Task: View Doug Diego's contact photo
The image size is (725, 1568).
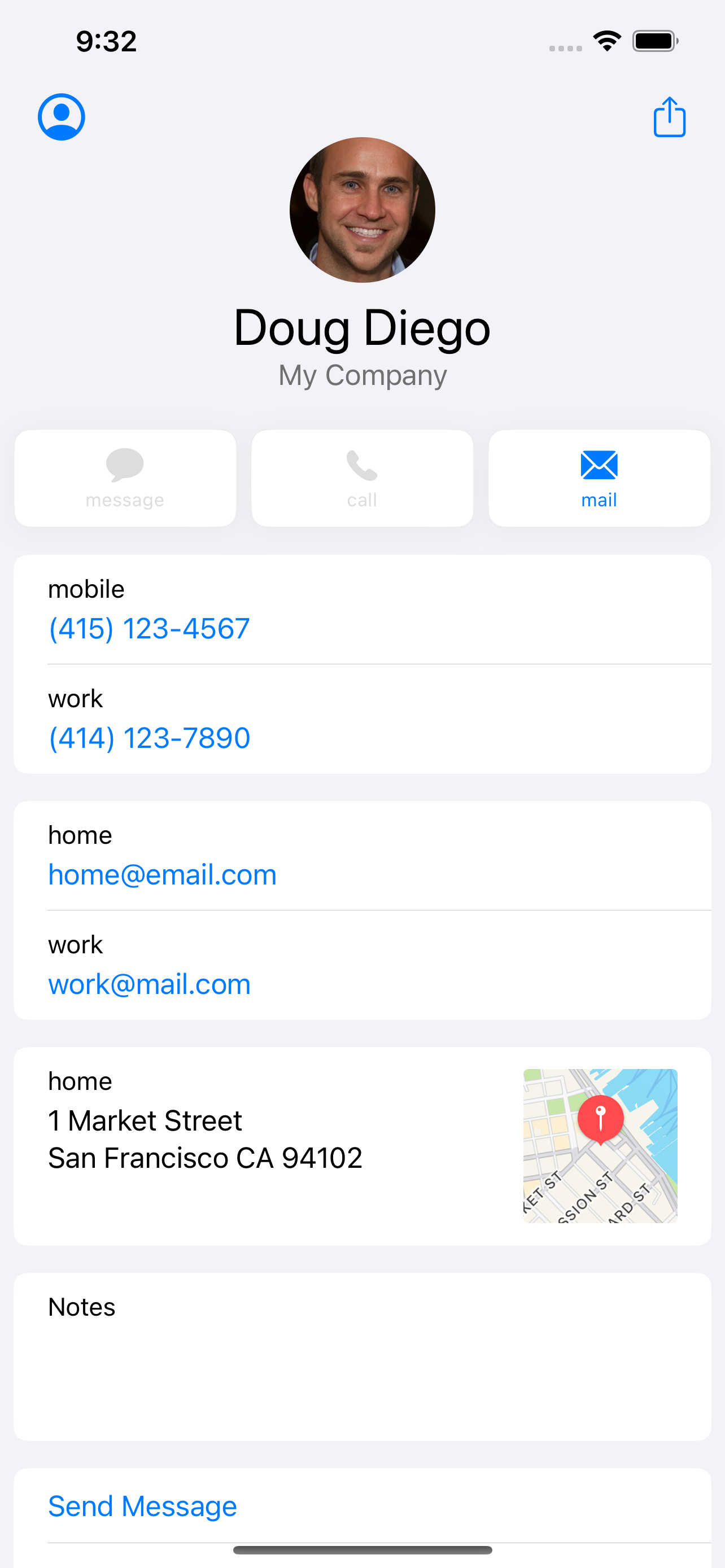Action: (362, 210)
